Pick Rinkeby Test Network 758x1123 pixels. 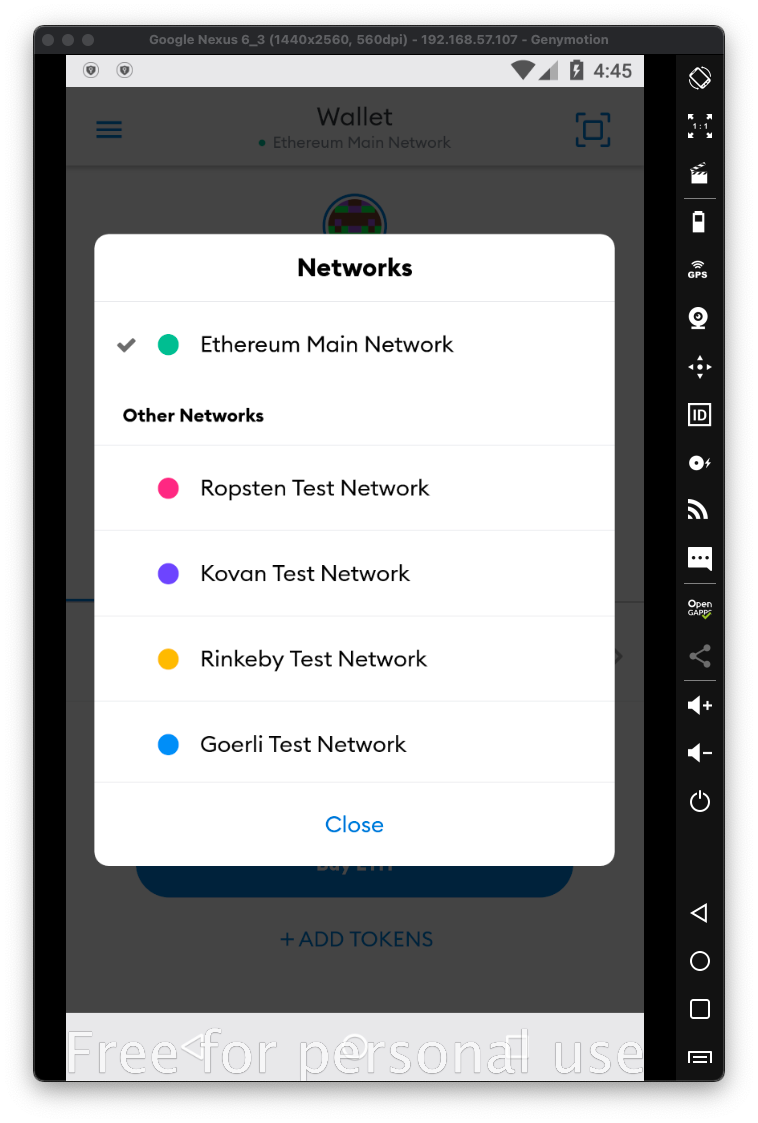click(313, 659)
